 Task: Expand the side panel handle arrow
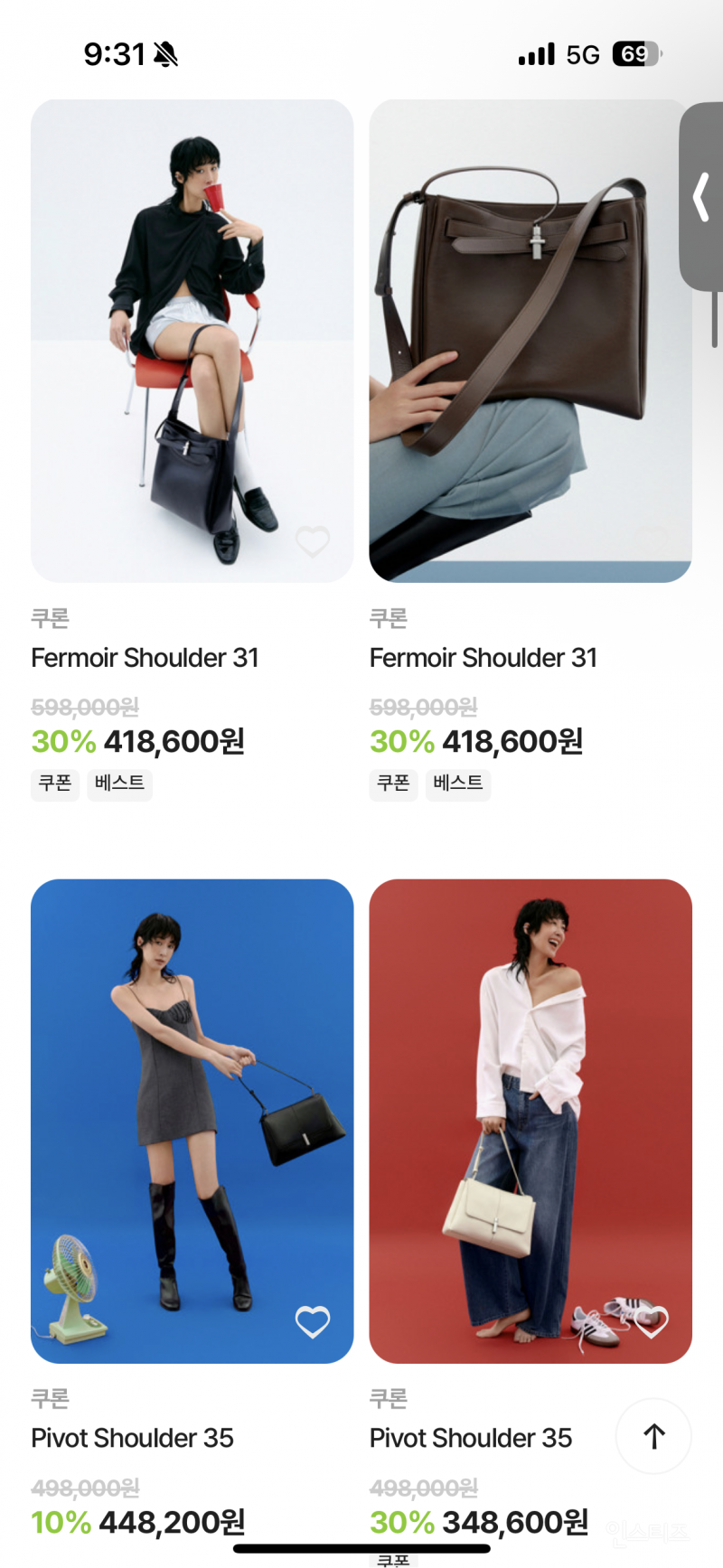click(701, 197)
